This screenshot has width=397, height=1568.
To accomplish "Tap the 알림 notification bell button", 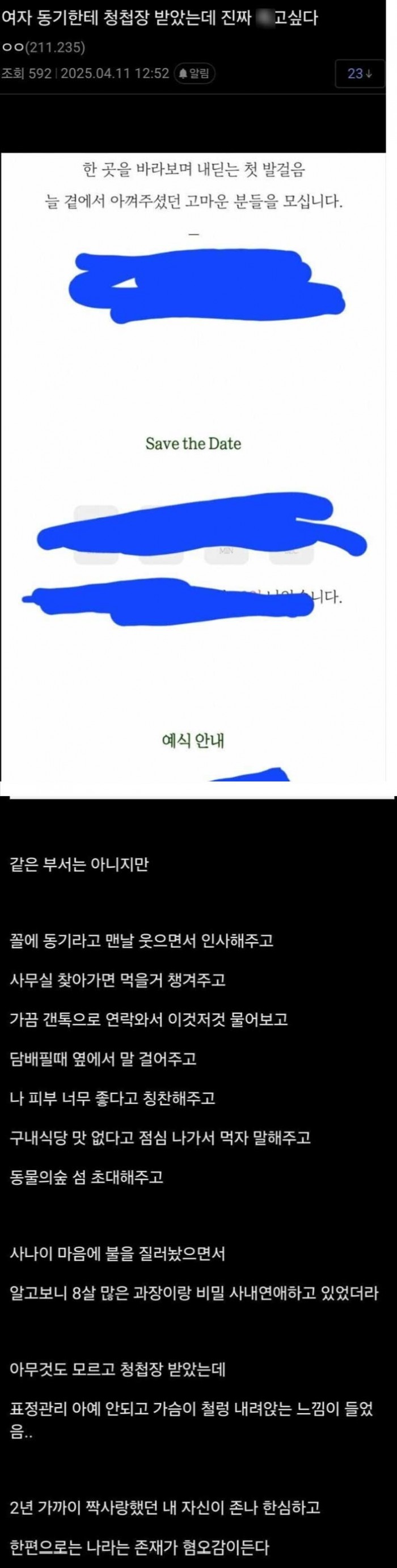I will coord(195,74).
